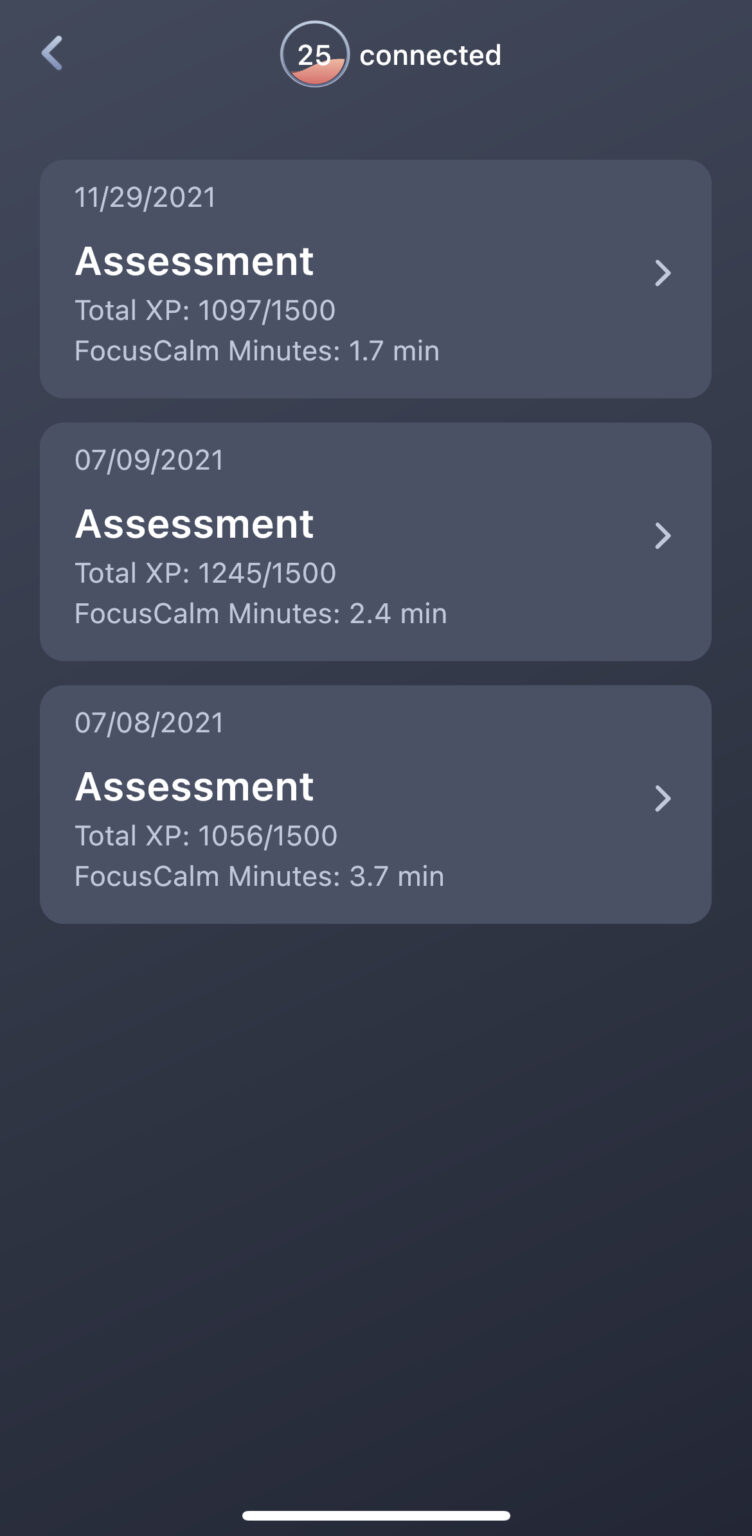This screenshot has height=1536, width=752.
Task: Expand the 07/09/2021 Assessment card
Action: 375,541
